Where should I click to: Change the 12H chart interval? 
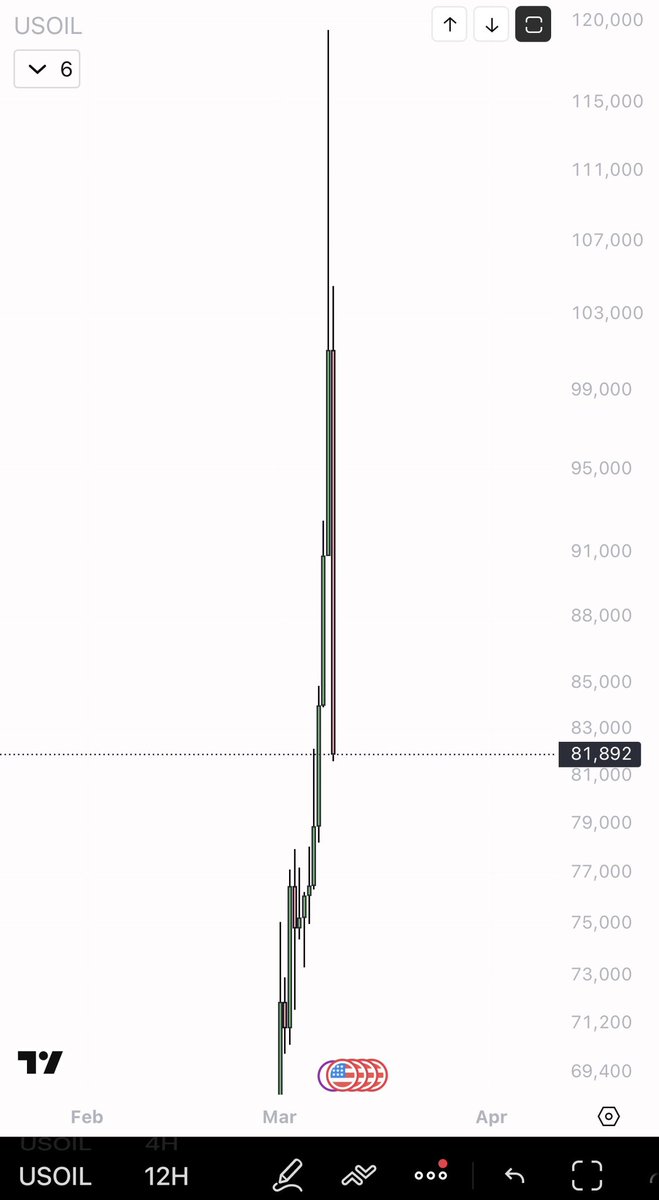point(166,1176)
